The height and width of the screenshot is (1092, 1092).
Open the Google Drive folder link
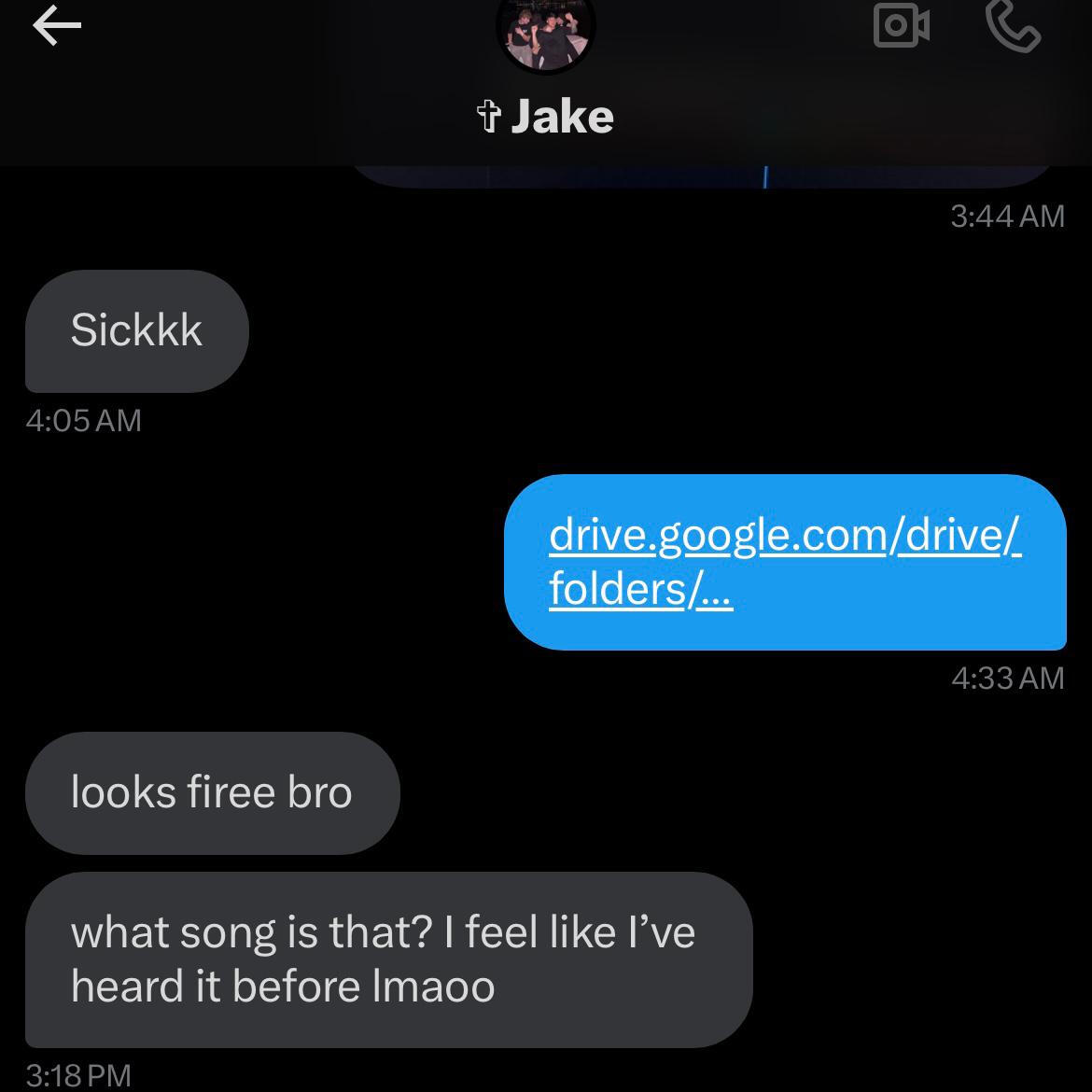(x=784, y=561)
